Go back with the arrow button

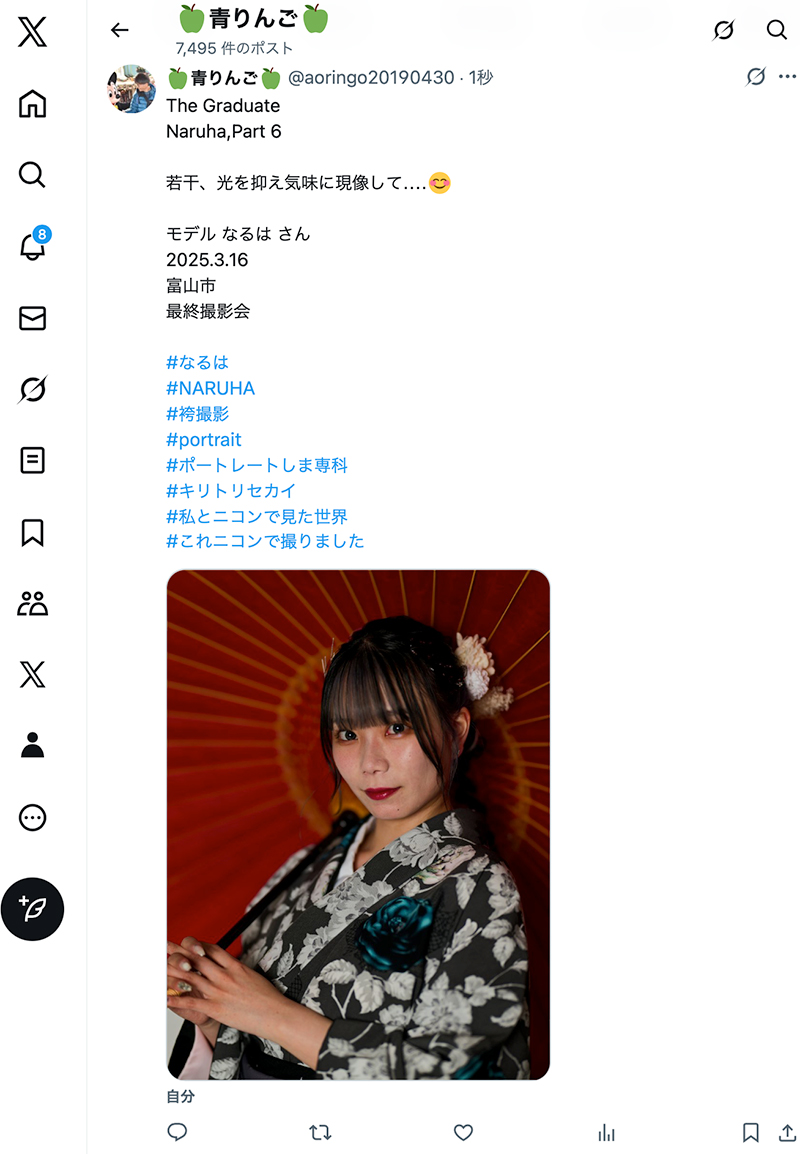[x=119, y=30]
